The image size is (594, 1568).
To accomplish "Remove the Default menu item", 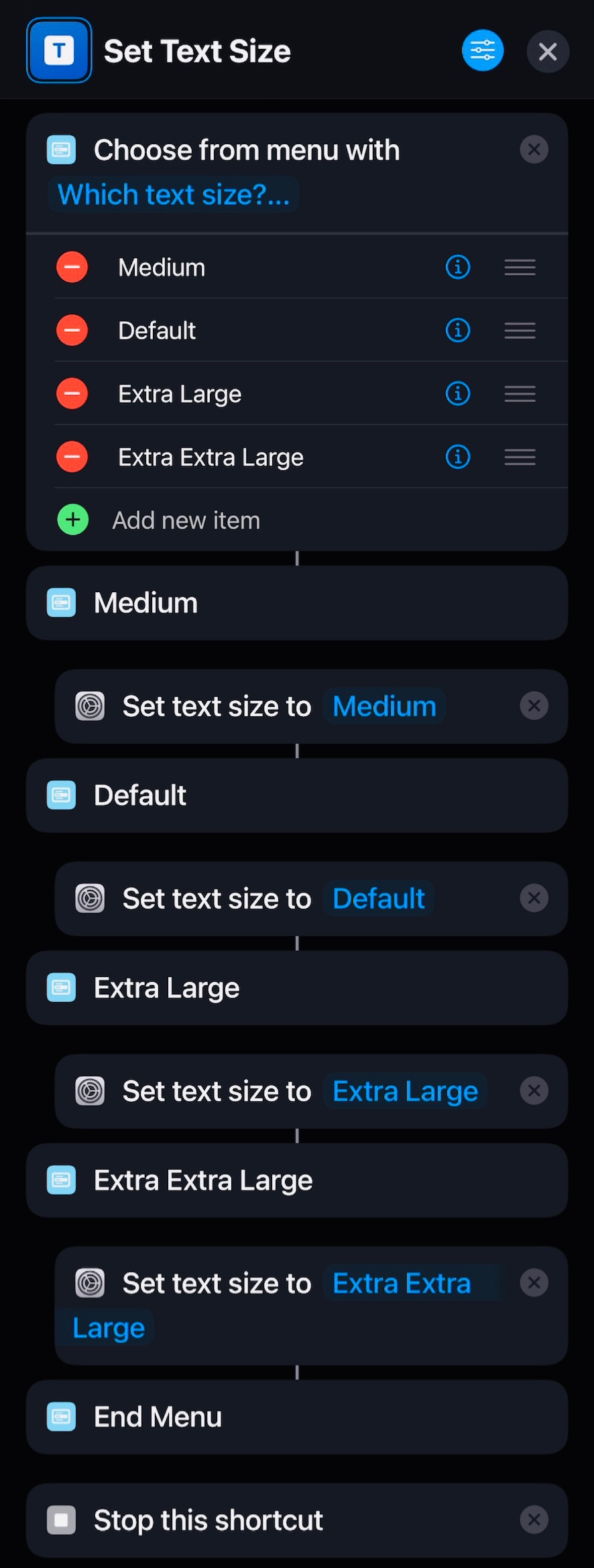I will coord(72,331).
